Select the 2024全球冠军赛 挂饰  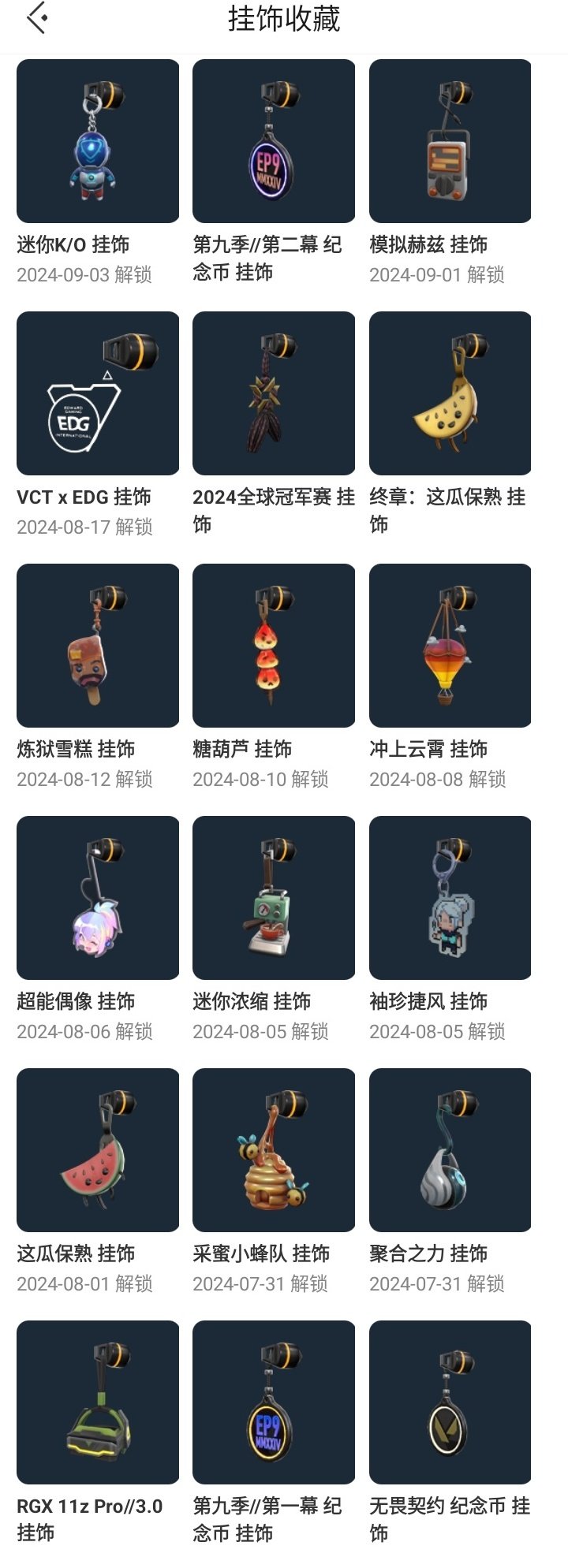pyautogui.click(x=274, y=392)
